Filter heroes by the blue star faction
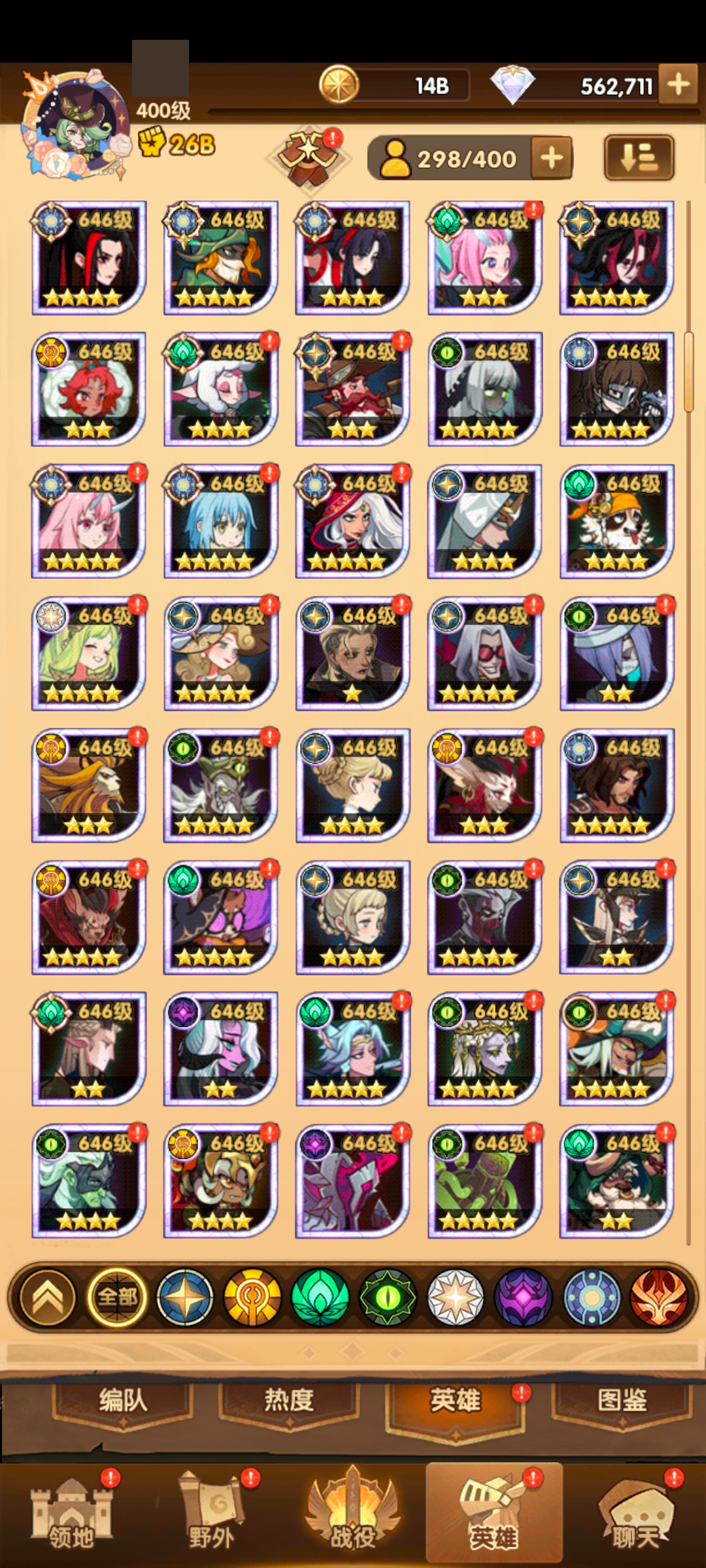Screen dimensions: 706x1568 click(185, 1297)
